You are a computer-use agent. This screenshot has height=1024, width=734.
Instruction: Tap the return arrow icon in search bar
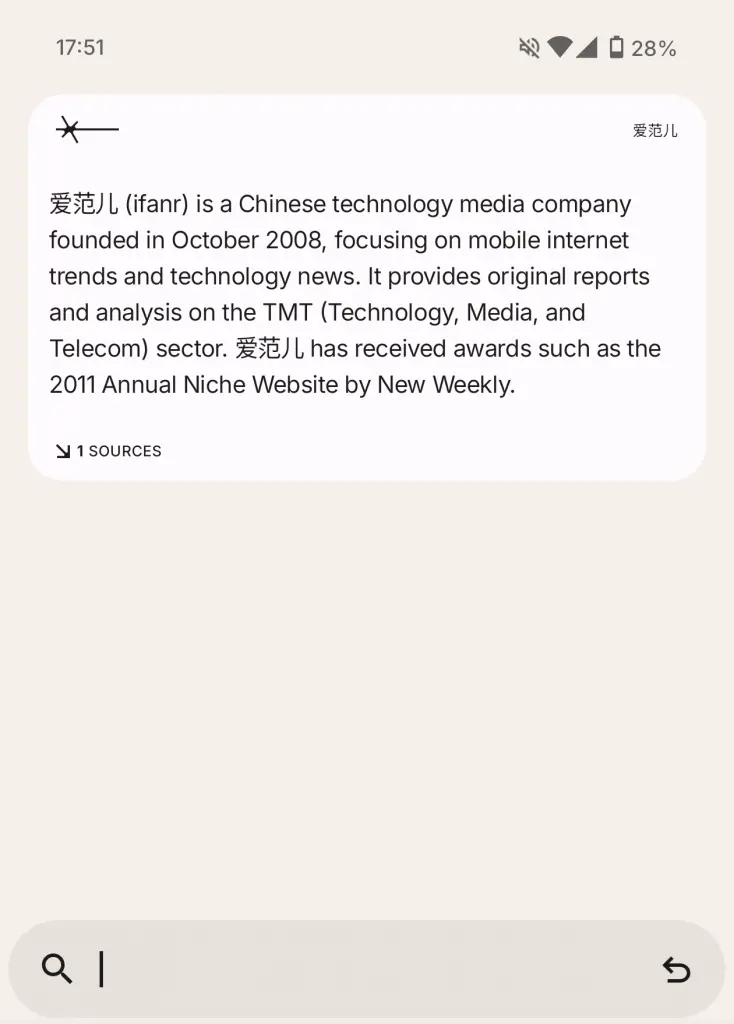[676, 969]
